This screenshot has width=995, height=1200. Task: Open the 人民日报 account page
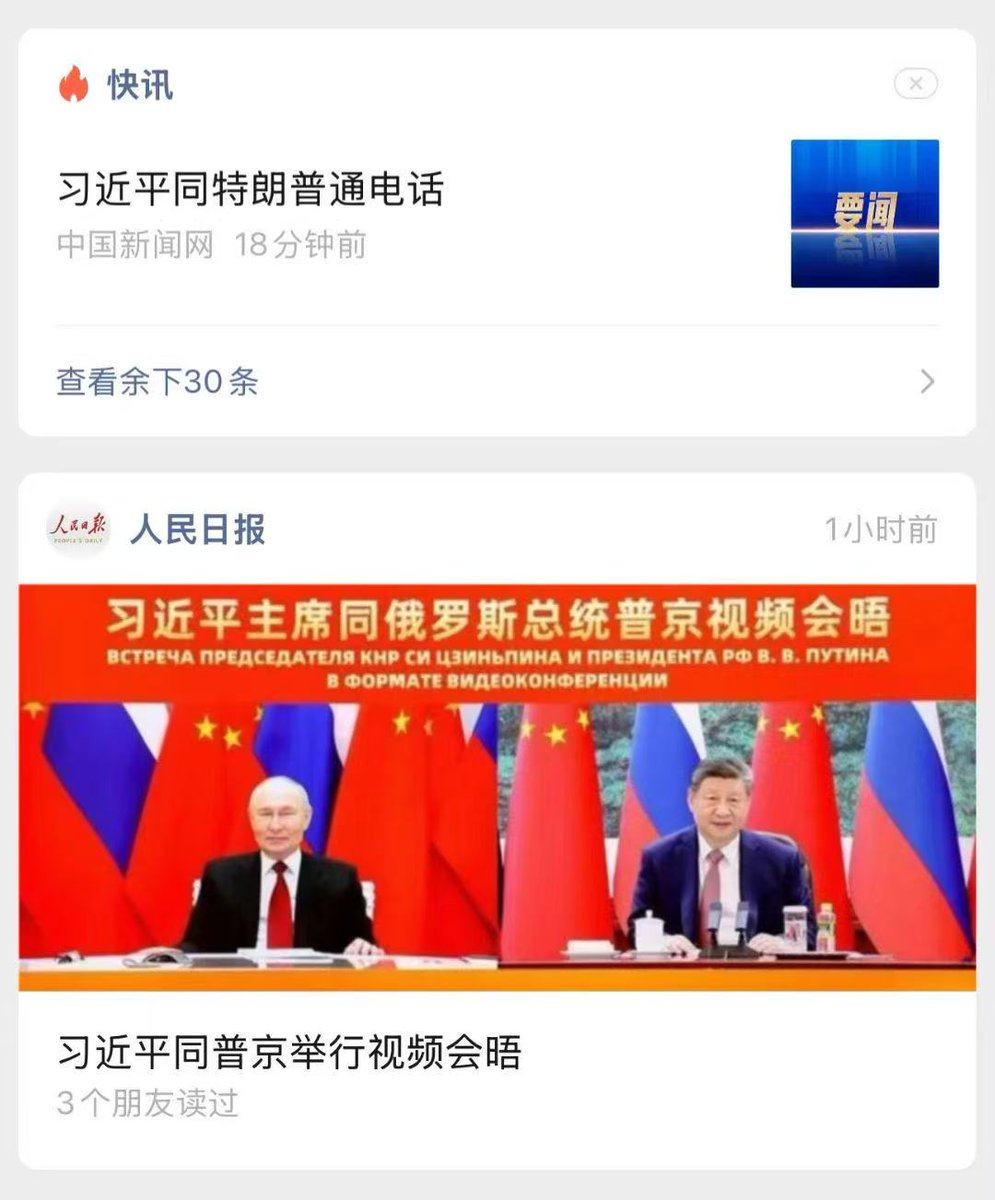point(197,529)
